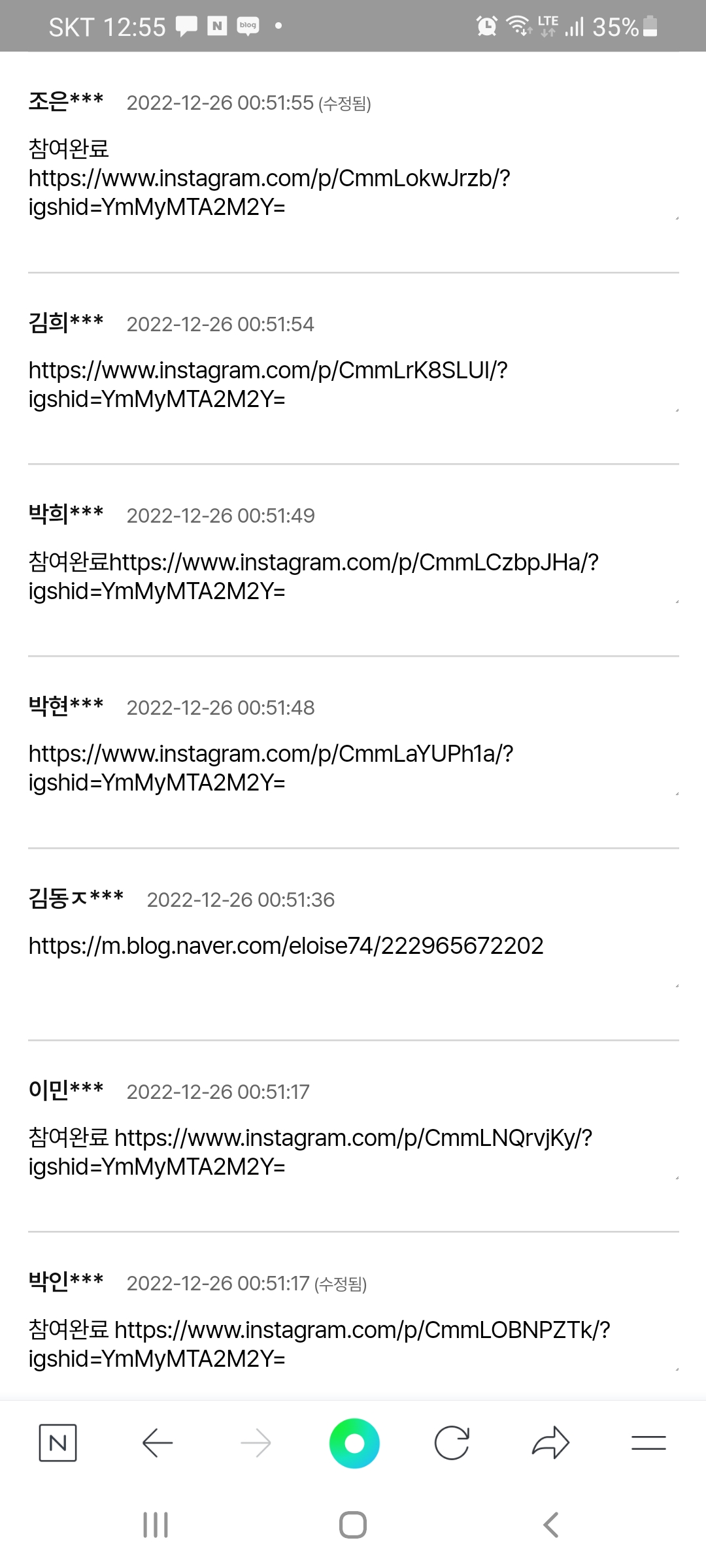
Task: Share this page
Action: [551, 1443]
